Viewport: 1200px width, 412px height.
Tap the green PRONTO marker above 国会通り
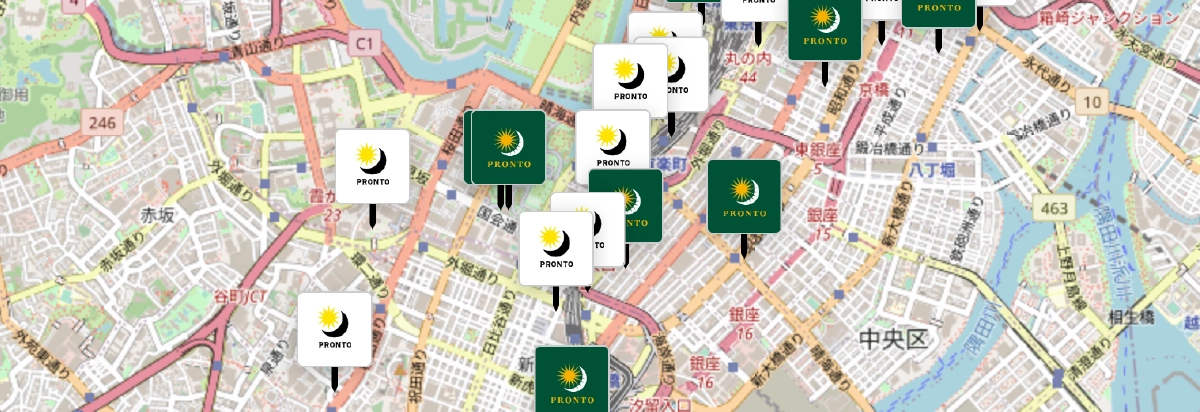tap(508, 147)
